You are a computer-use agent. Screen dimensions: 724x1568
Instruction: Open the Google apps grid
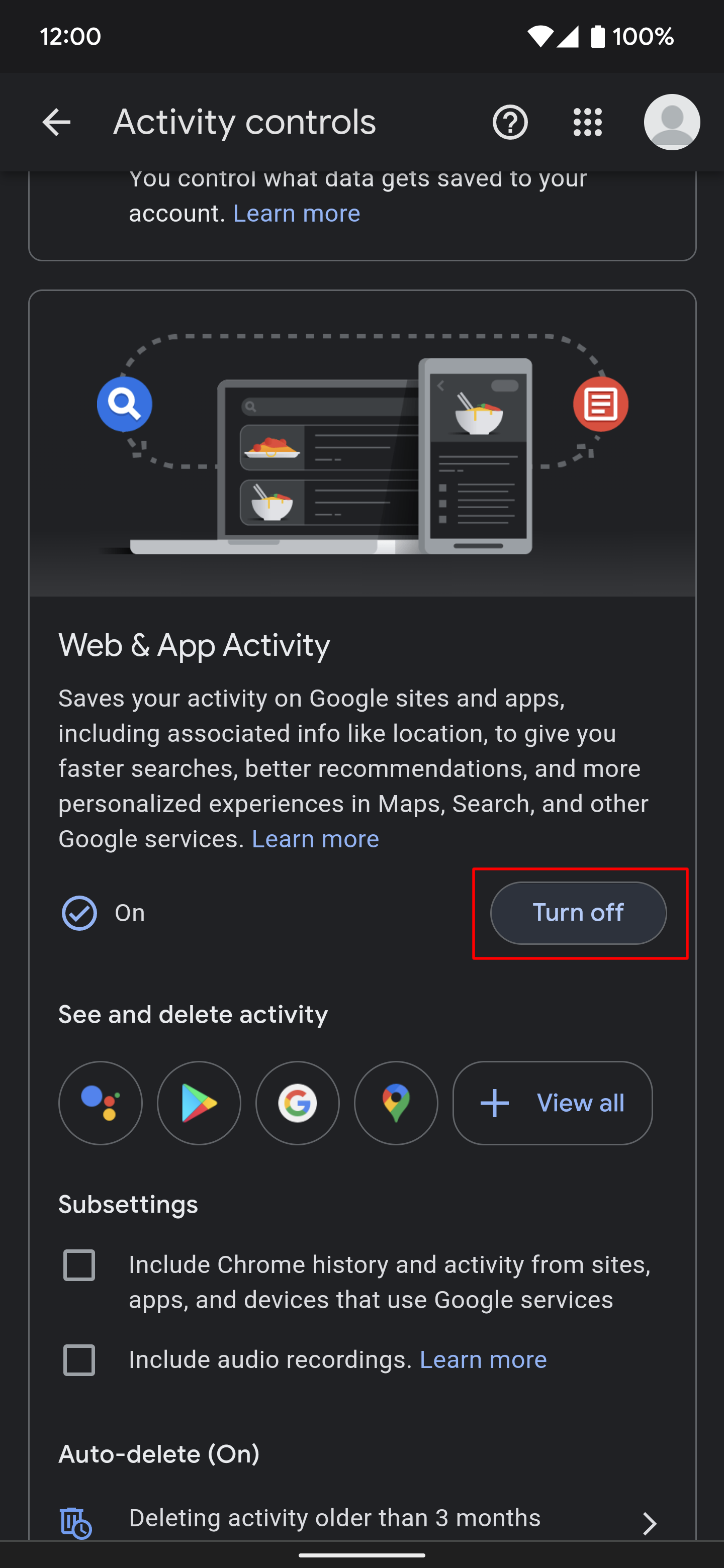pos(588,122)
